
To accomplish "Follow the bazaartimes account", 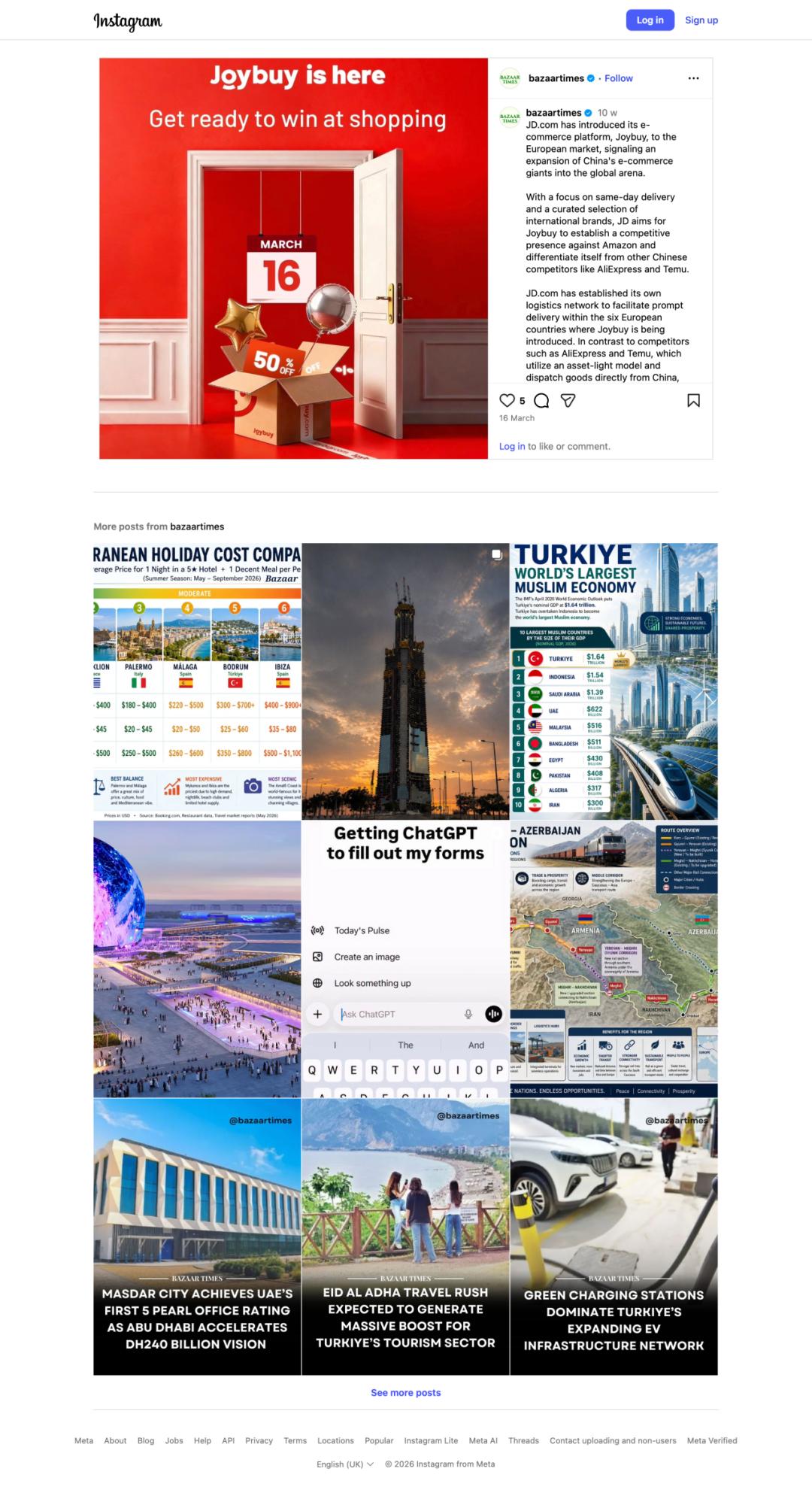I will tap(619, 78).
